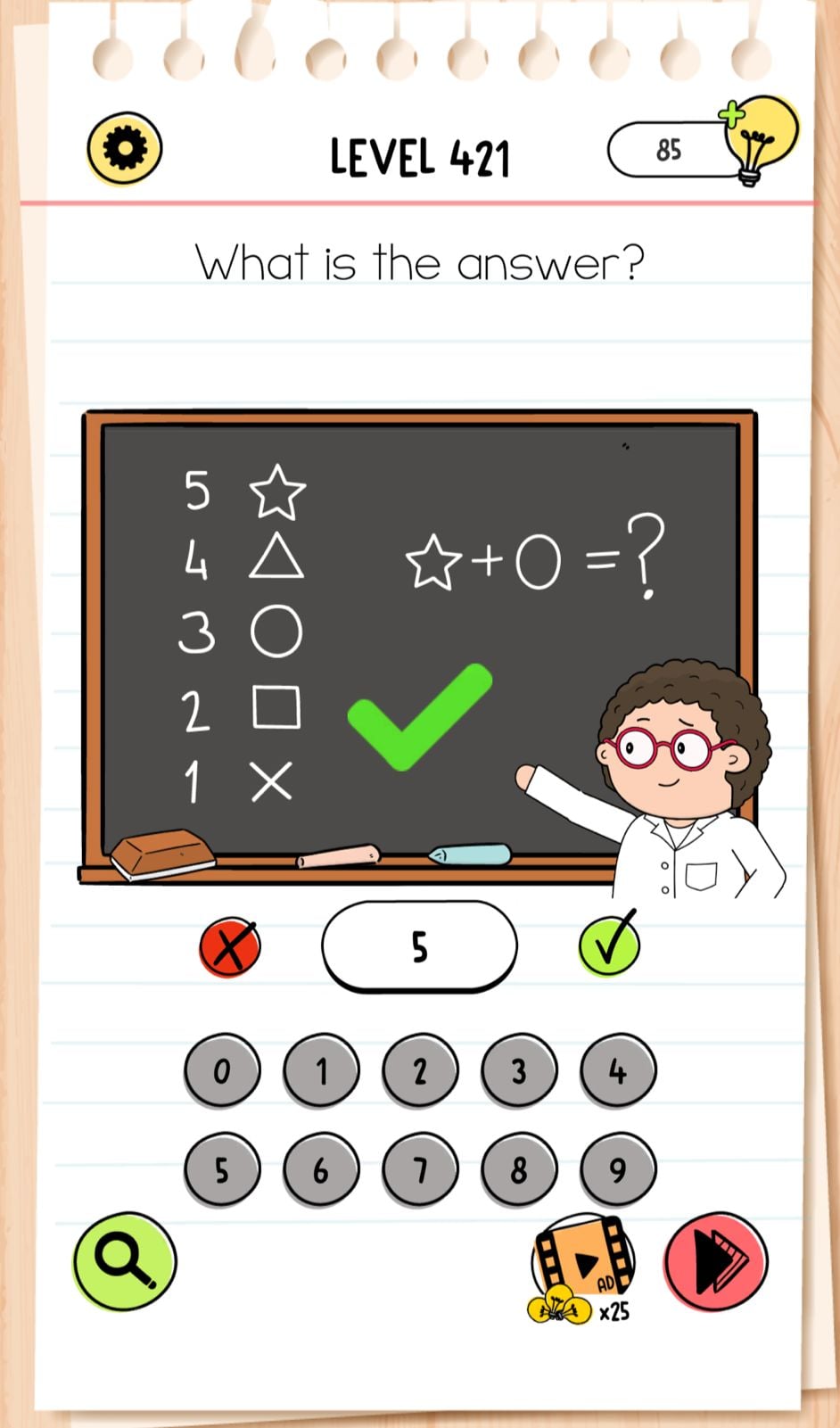Enter digit 7 on the keypad
The image size is (840, 1428).
click(x=420, y=1169)
